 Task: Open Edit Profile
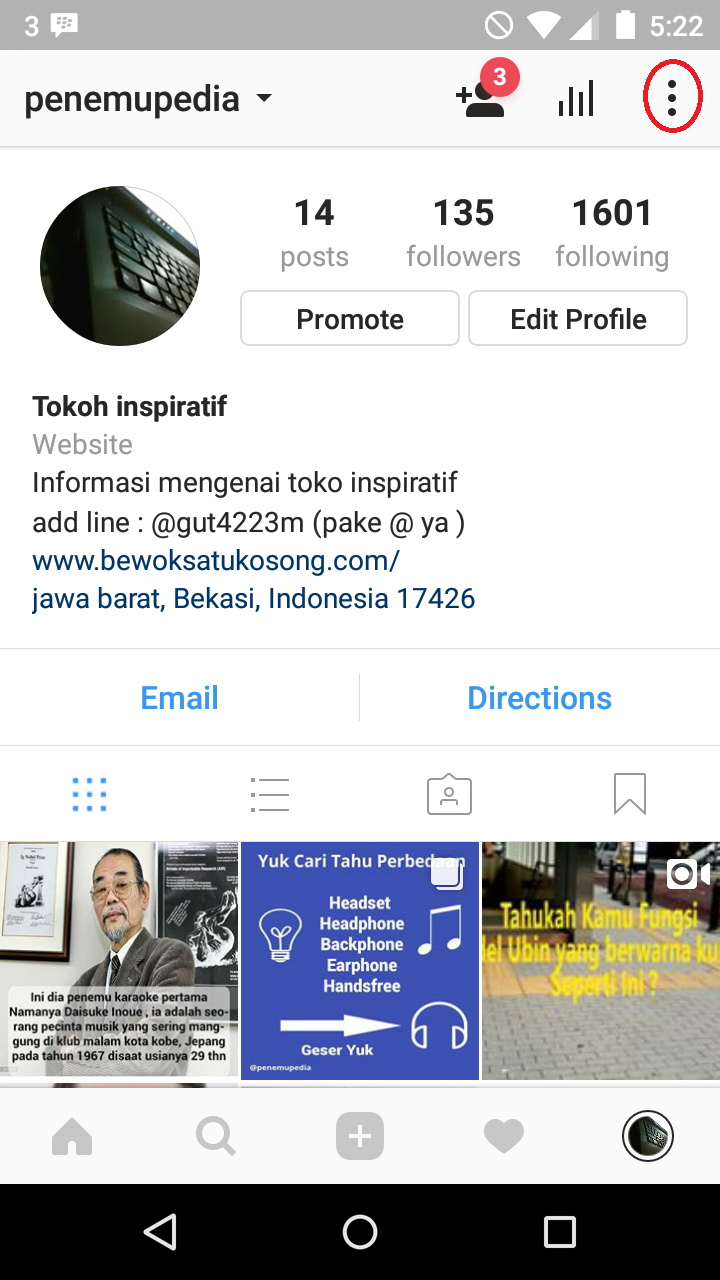click(x=578, y=319)
